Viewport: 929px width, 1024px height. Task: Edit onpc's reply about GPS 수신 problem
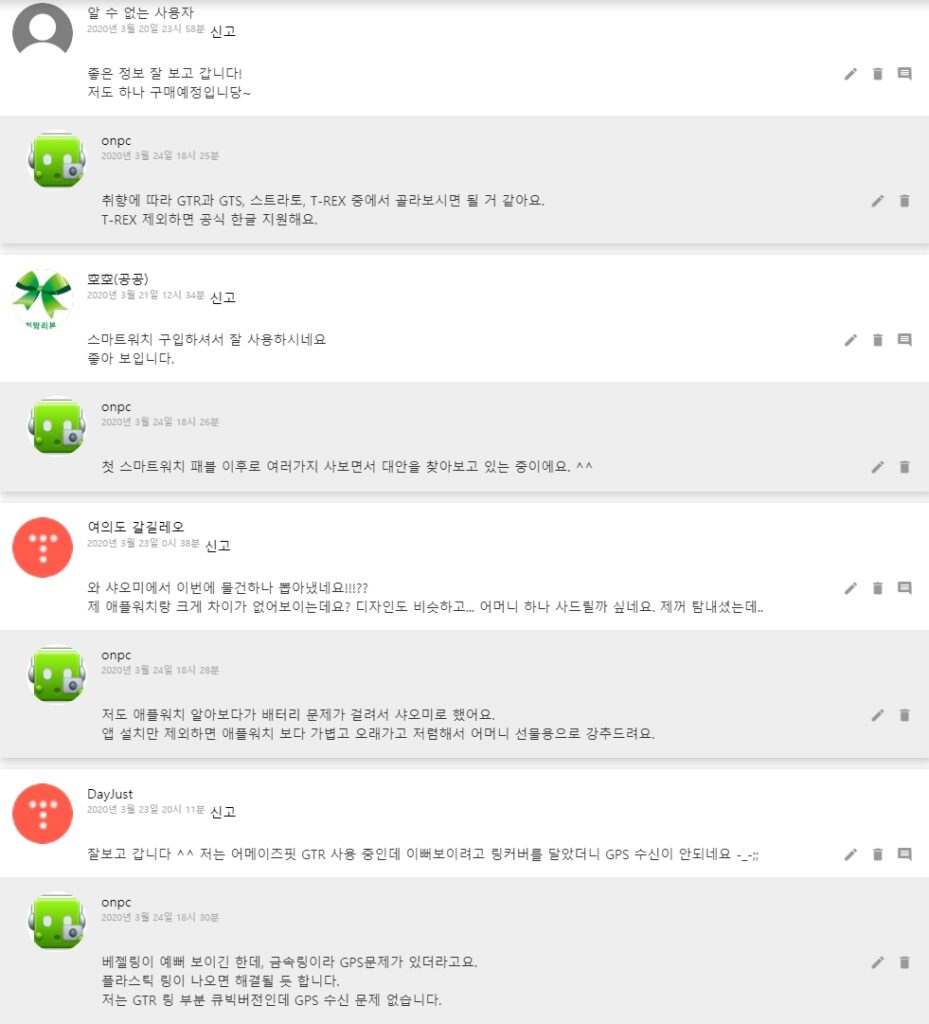coord(877,961)
